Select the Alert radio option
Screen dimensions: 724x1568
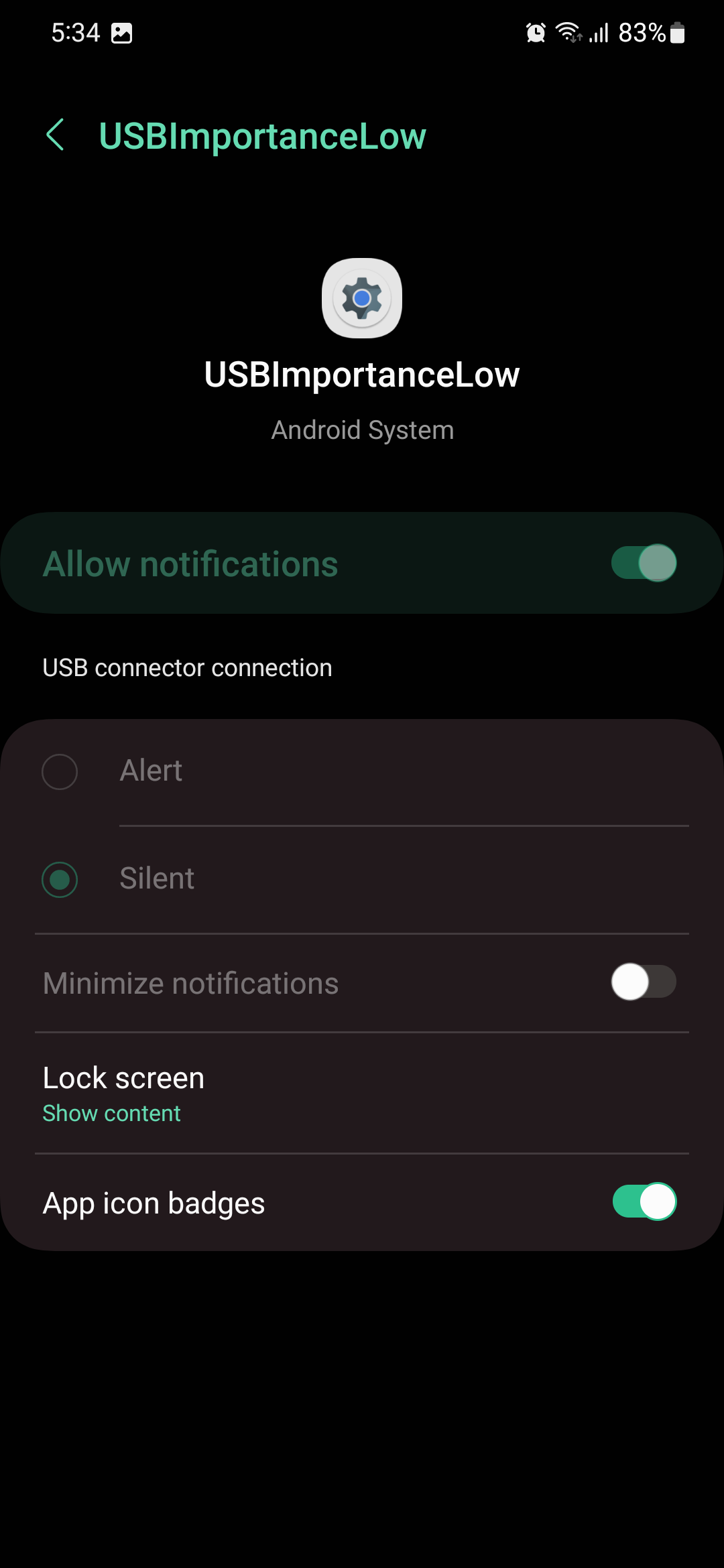pyautogui.click(x=60, y=771)
